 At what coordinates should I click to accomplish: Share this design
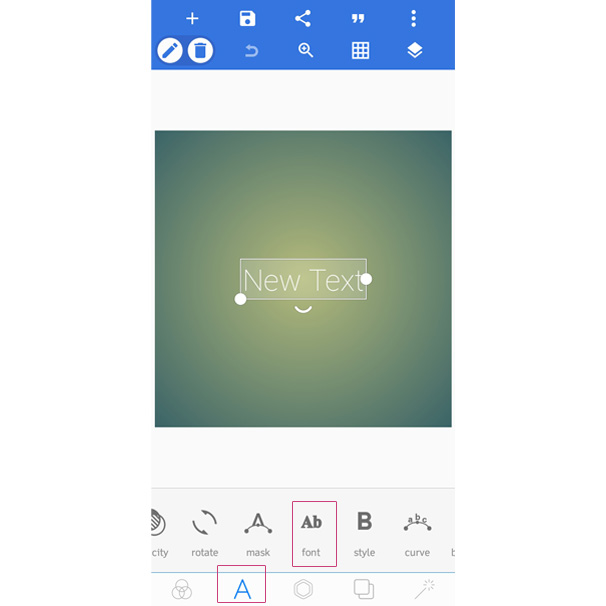[x=303, y=18]
